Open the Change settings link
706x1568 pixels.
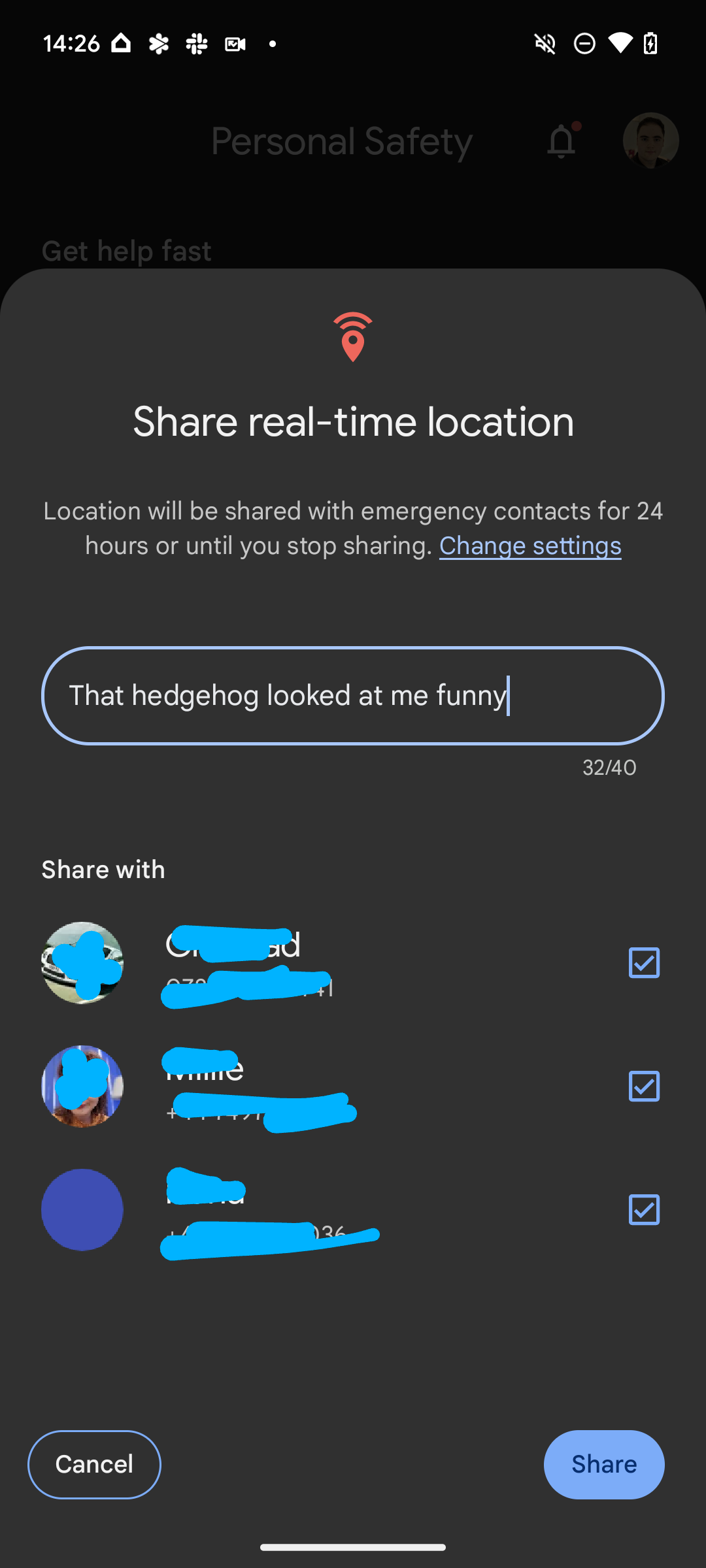[529, 546]
